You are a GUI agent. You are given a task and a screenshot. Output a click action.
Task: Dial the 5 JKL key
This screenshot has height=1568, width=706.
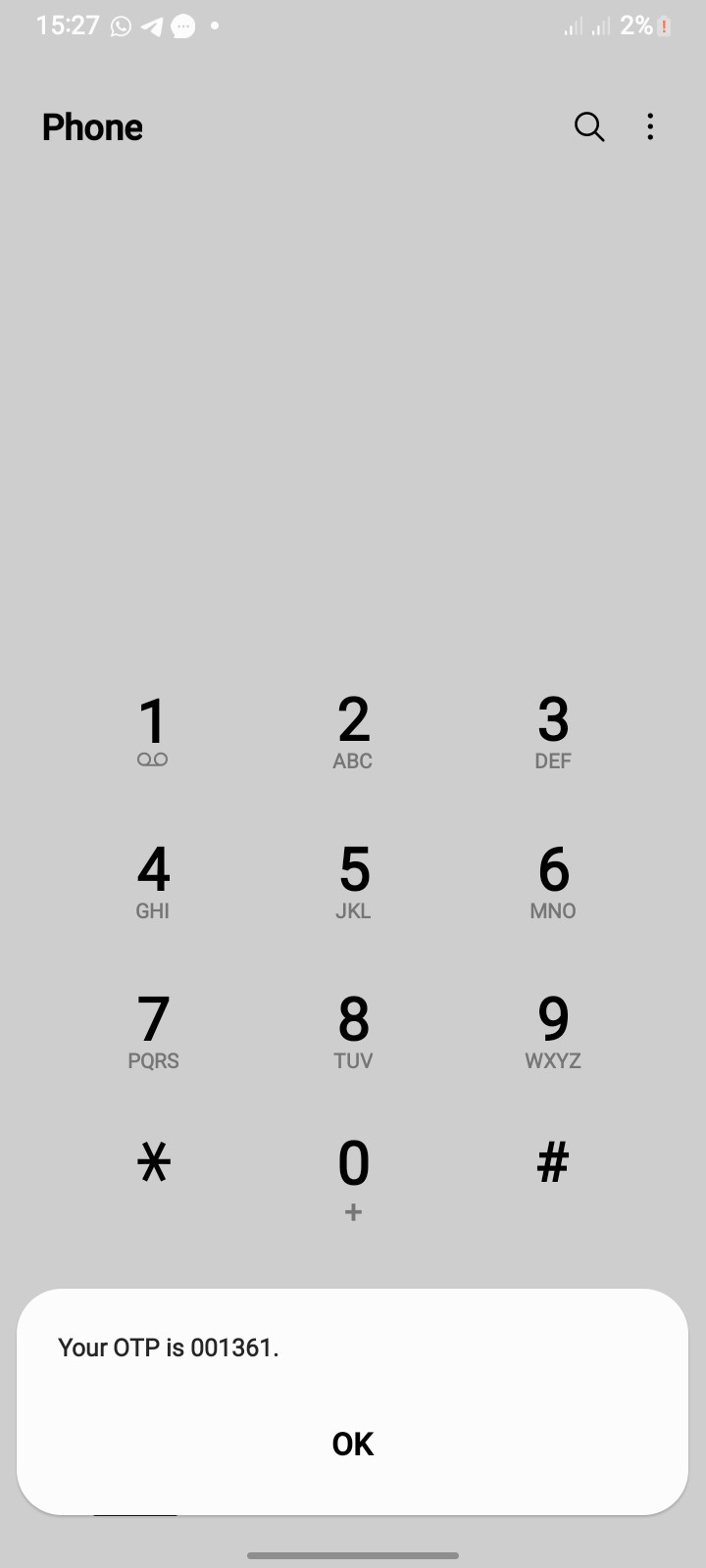coord(353,880)
